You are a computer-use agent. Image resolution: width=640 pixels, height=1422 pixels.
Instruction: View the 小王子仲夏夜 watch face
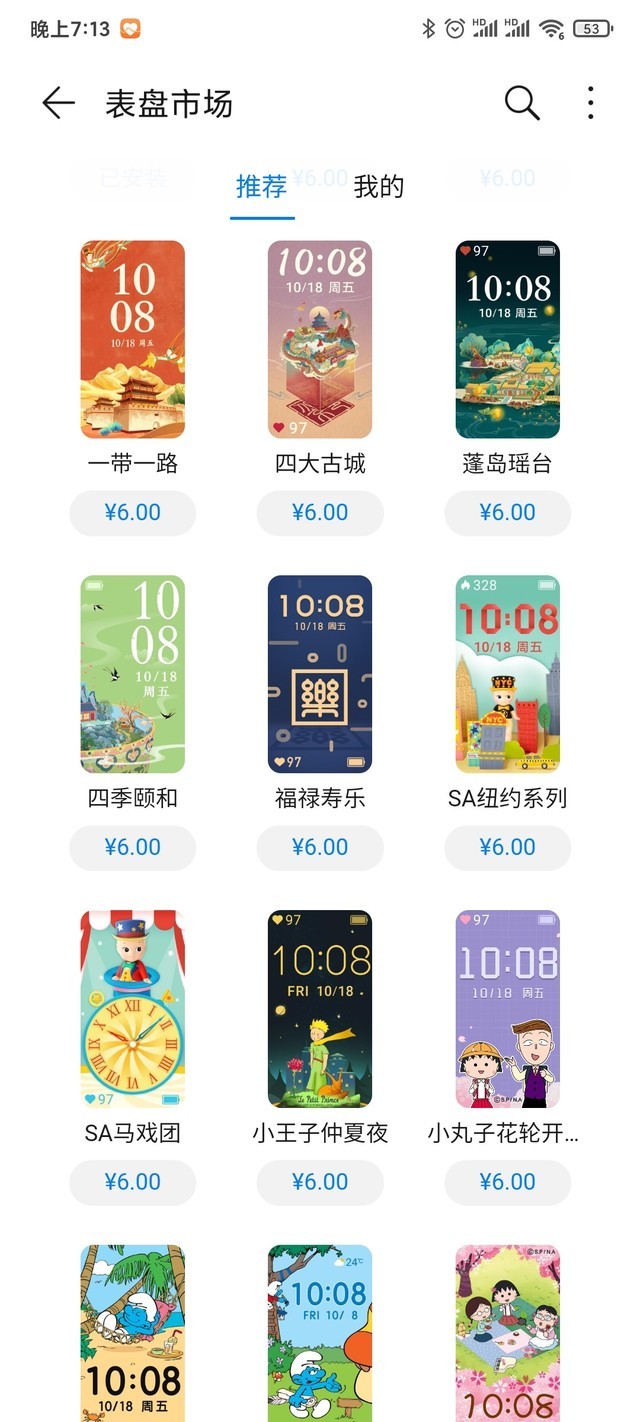click(320, 1008)
